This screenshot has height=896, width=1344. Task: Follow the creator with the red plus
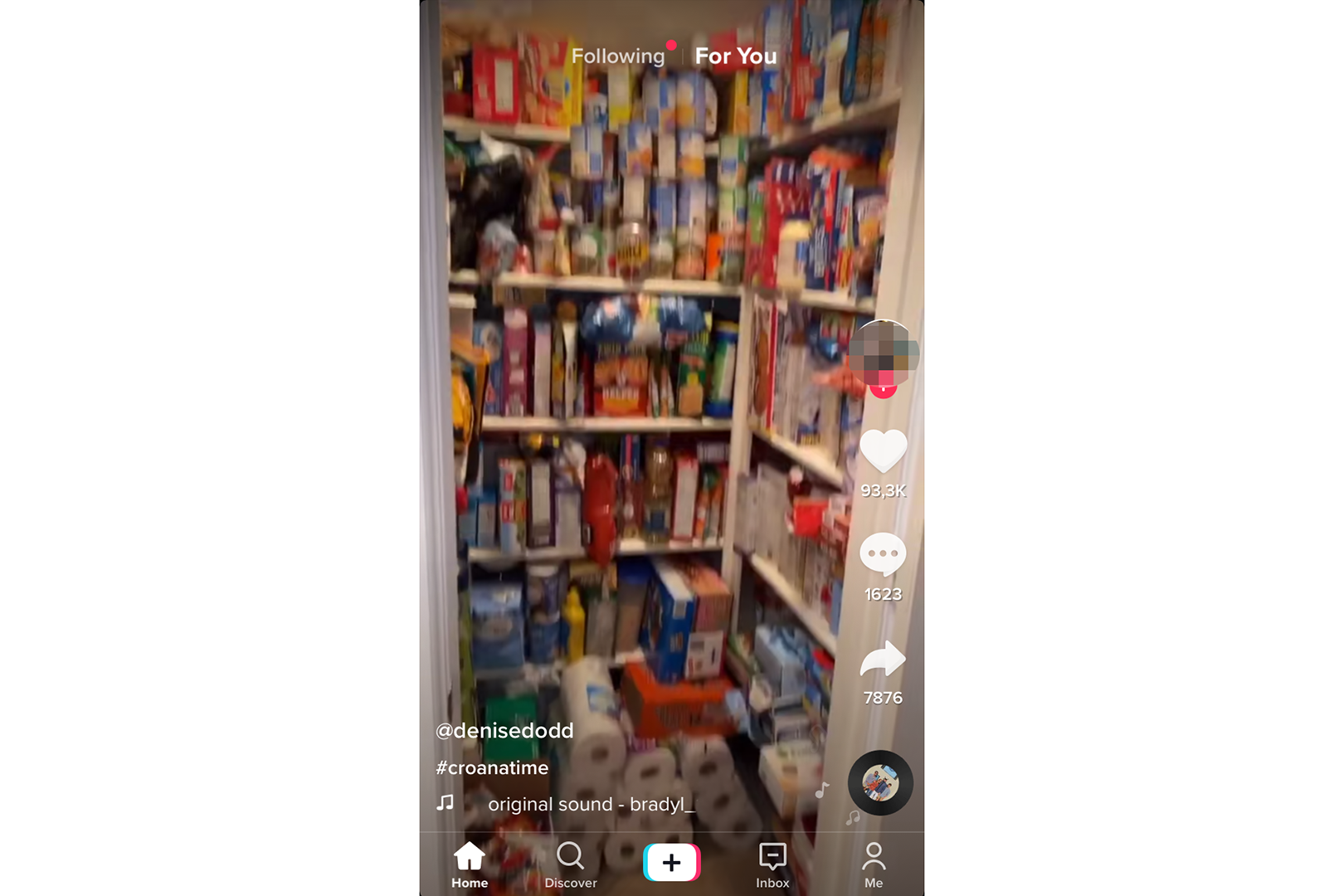coord(883,388)
